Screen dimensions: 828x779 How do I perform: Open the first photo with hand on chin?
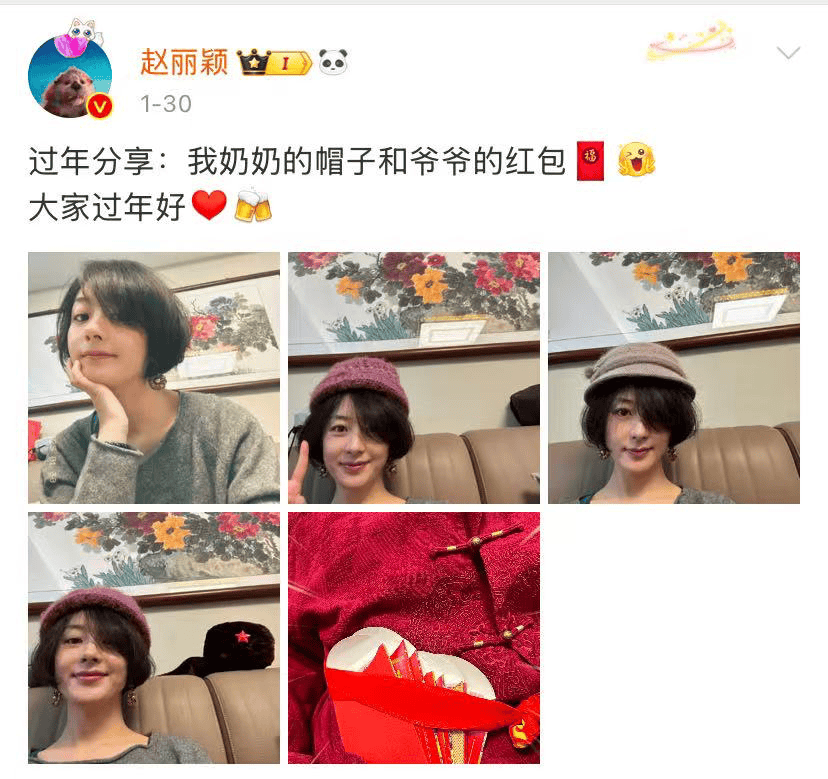pos(154,377)
